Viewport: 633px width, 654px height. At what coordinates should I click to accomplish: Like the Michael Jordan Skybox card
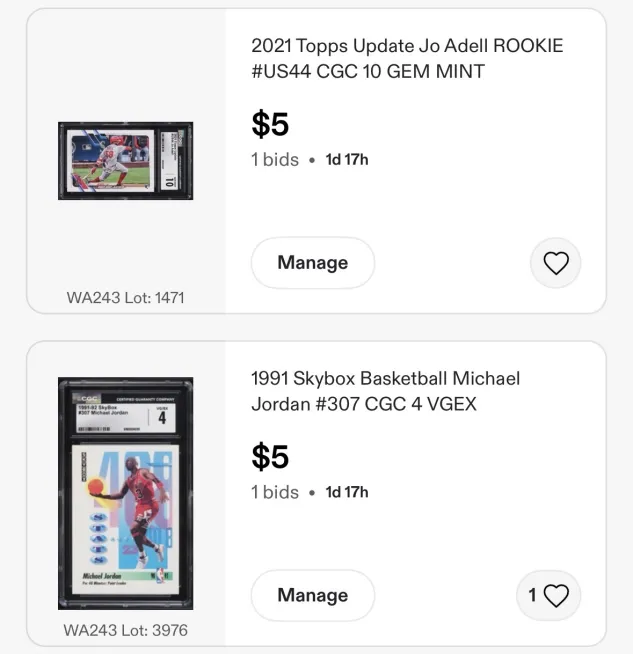click(x=548, y=595)
